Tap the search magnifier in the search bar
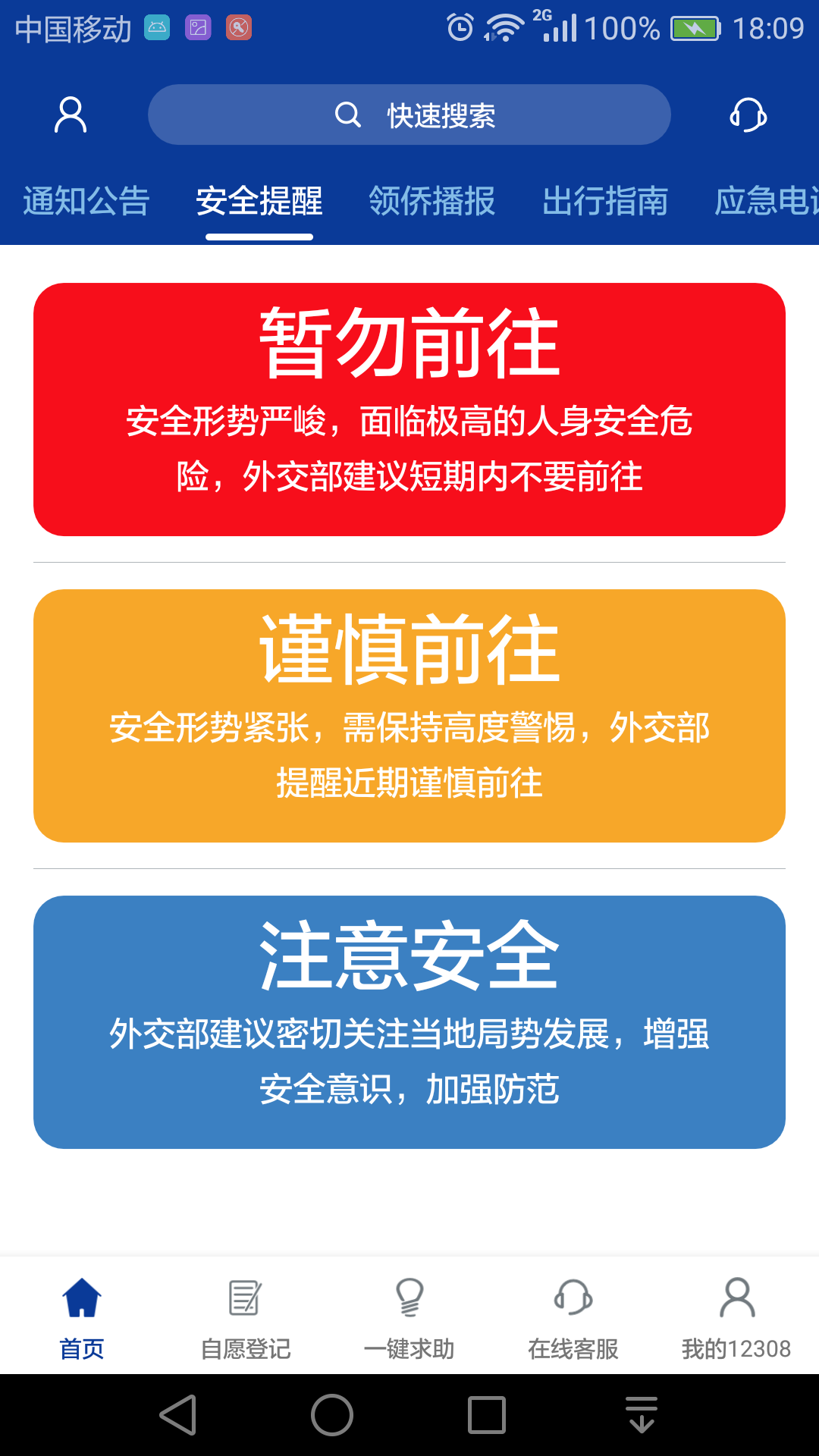 [x=347, y=115]
